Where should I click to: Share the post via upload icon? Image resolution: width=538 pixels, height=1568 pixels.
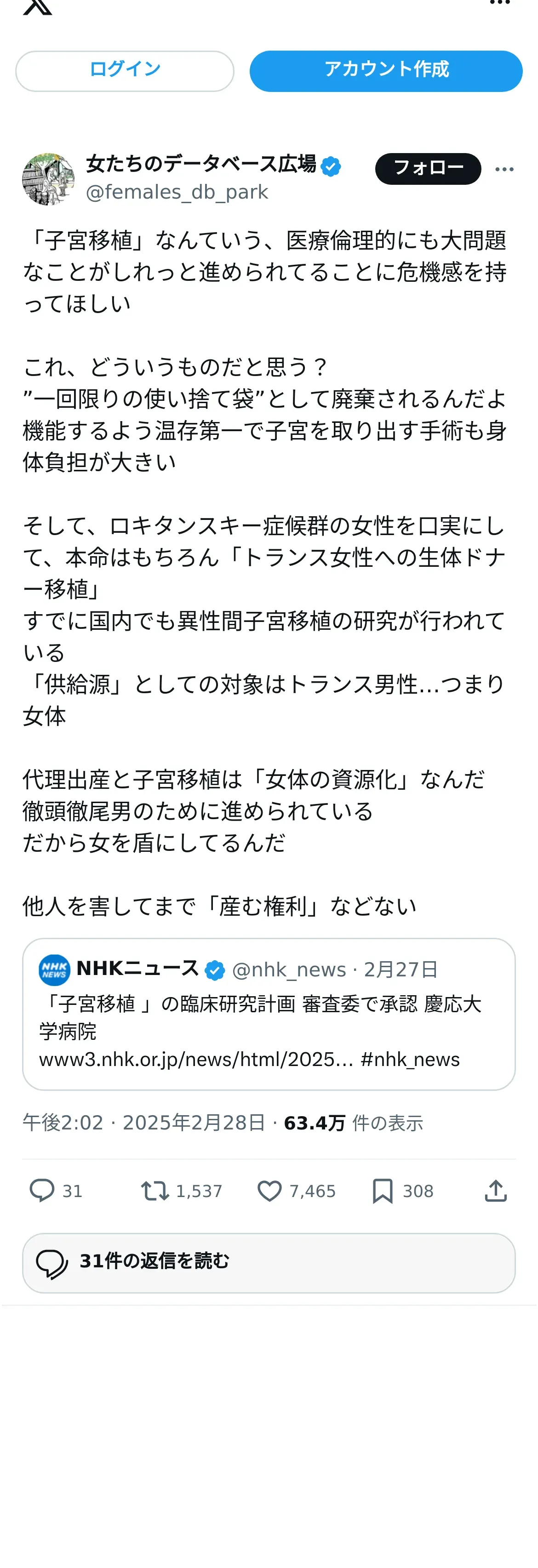pyautogui.click(x=496, y=1191)
